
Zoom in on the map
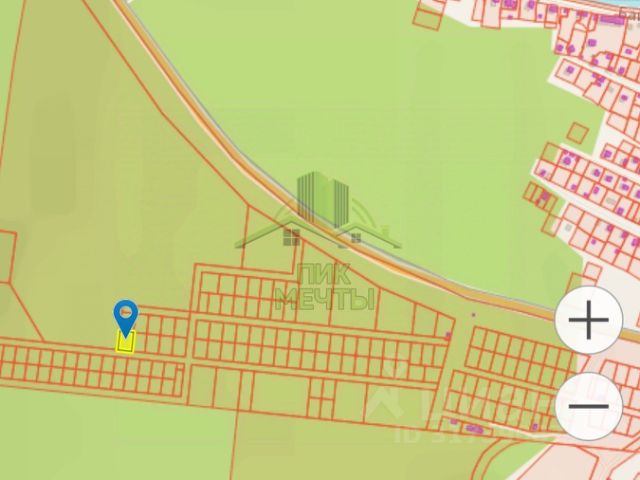click(x=588, y=321)
